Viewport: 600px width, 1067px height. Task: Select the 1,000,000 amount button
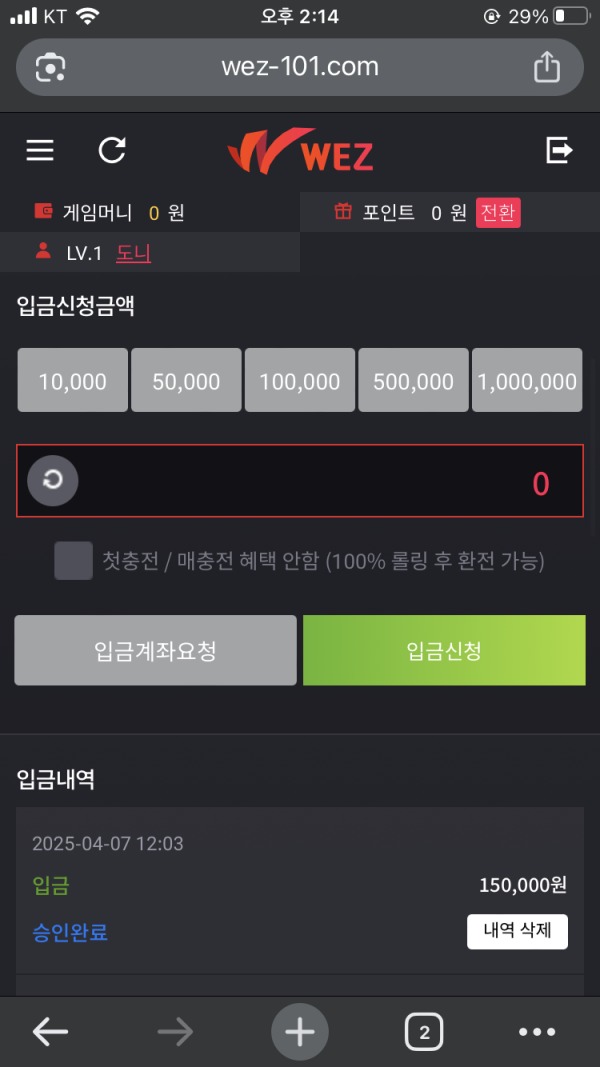tap(527, 380)
